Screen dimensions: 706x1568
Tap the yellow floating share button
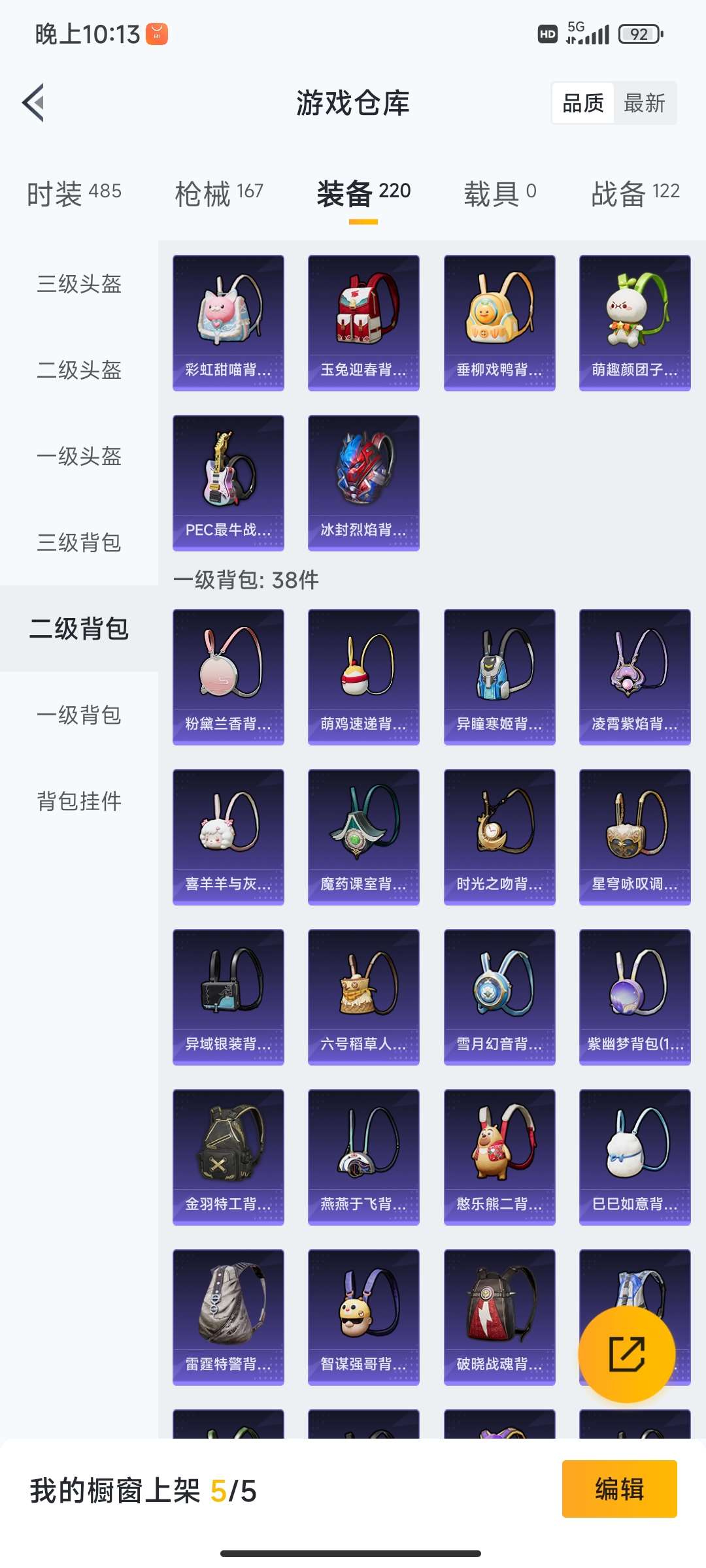627,1354
